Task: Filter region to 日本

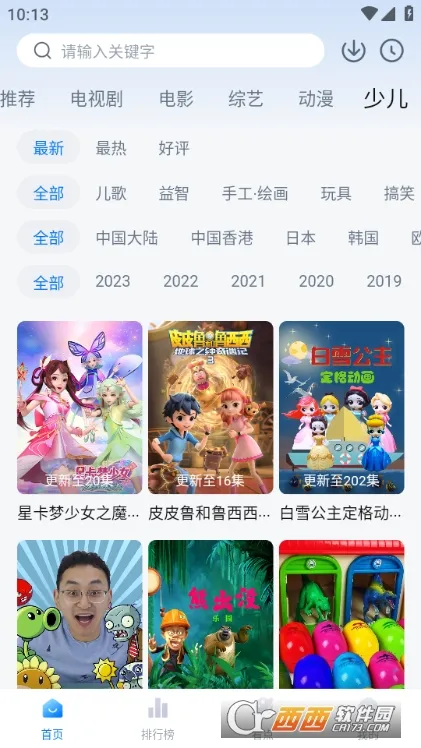Action: 301,238
